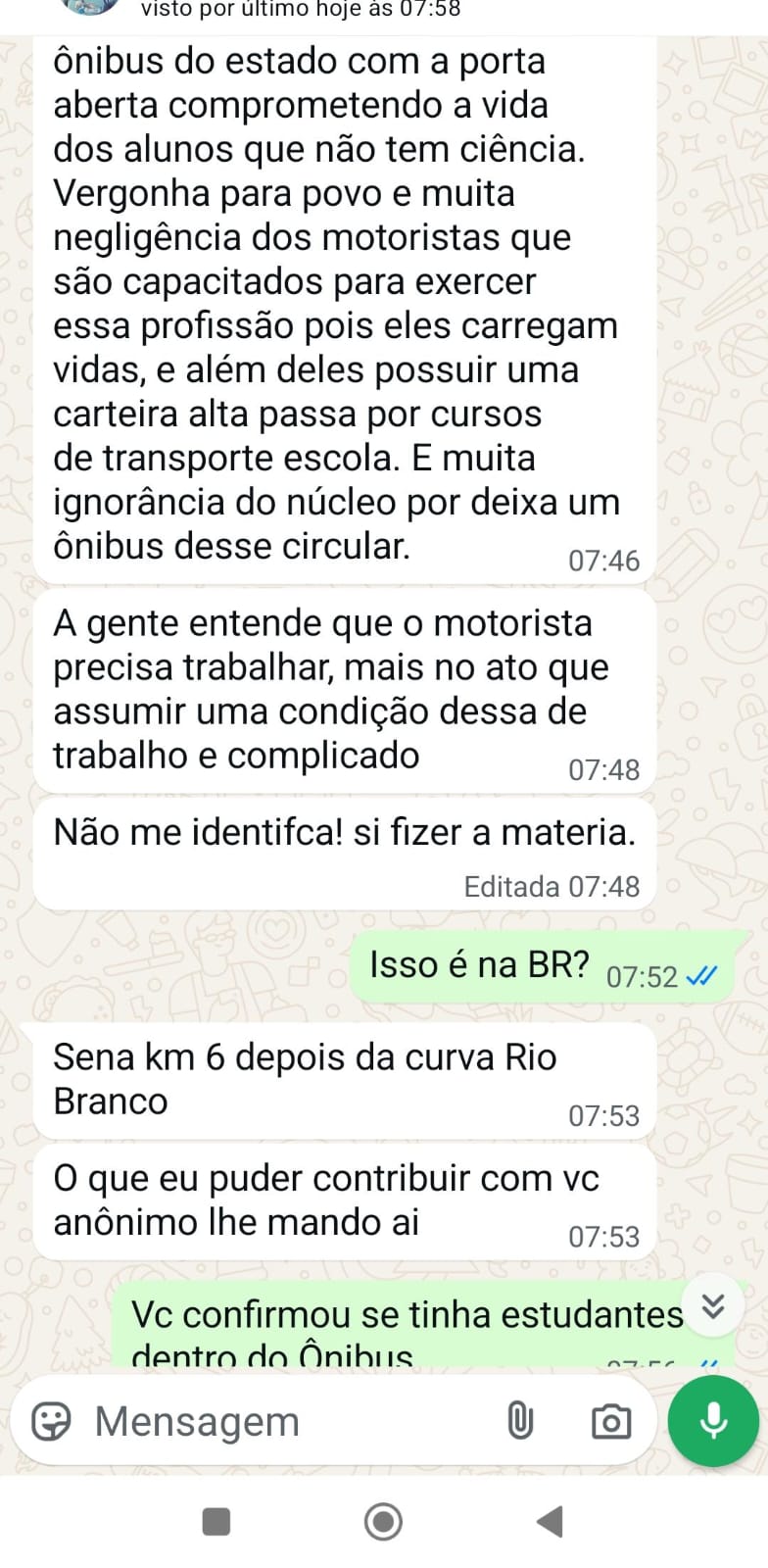Go to the system home screen
Viewport: 768px width, 1568px height.
tap(383, 1522)
